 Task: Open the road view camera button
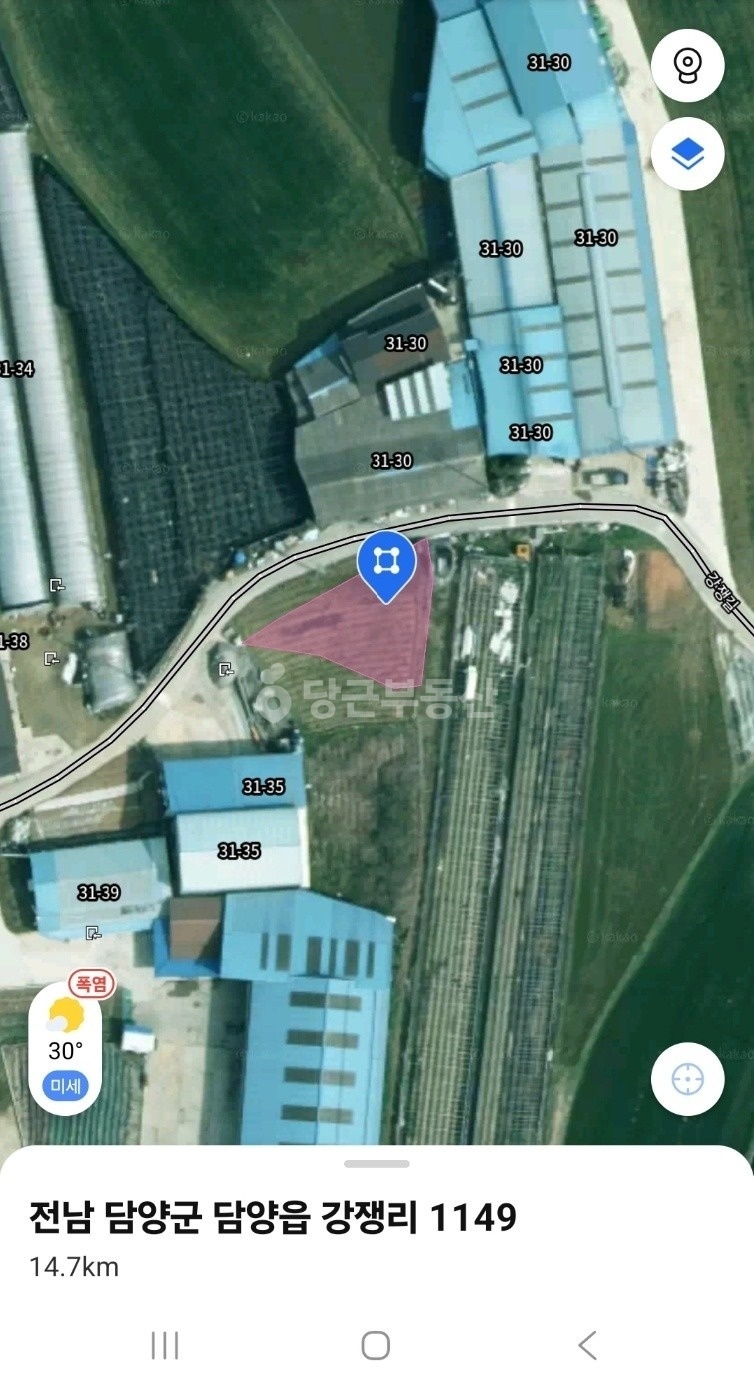tap(687, 66)
